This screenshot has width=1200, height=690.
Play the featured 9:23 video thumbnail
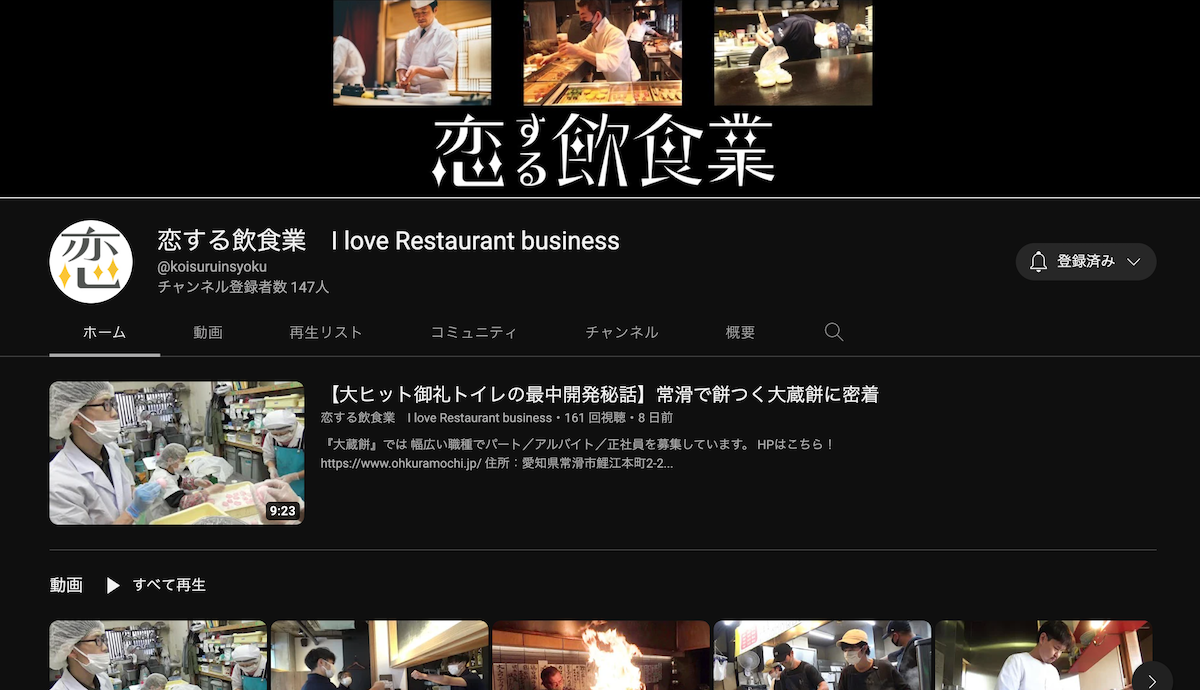point(177,453)
